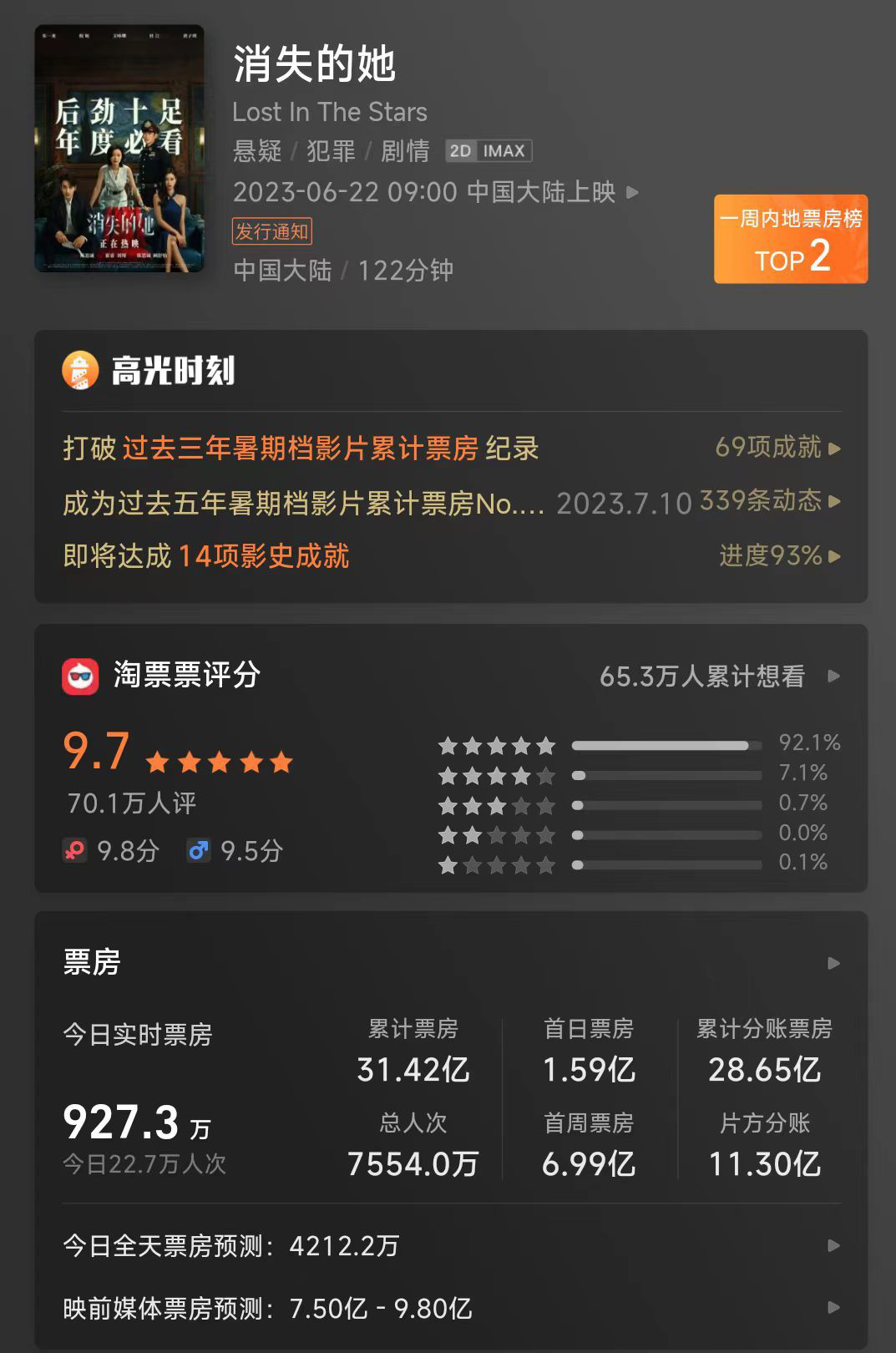Open the 一周内地票房榜 TOP 2 badge
Screen dimensions: 896x1353
tap(790, 240)
